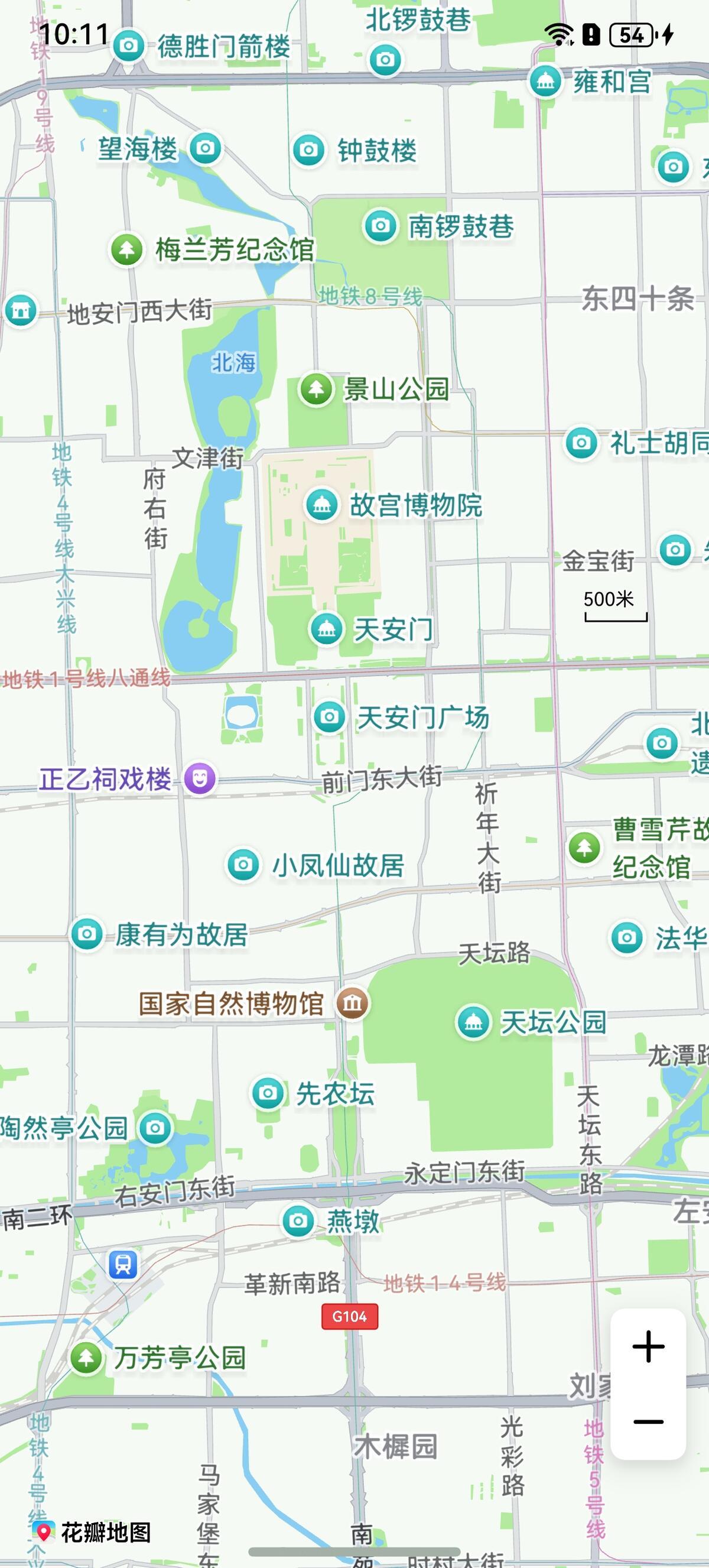Select the 康有为故居 map pin
This screenshot has width=709, height=1568.
(x=87, y=934)
